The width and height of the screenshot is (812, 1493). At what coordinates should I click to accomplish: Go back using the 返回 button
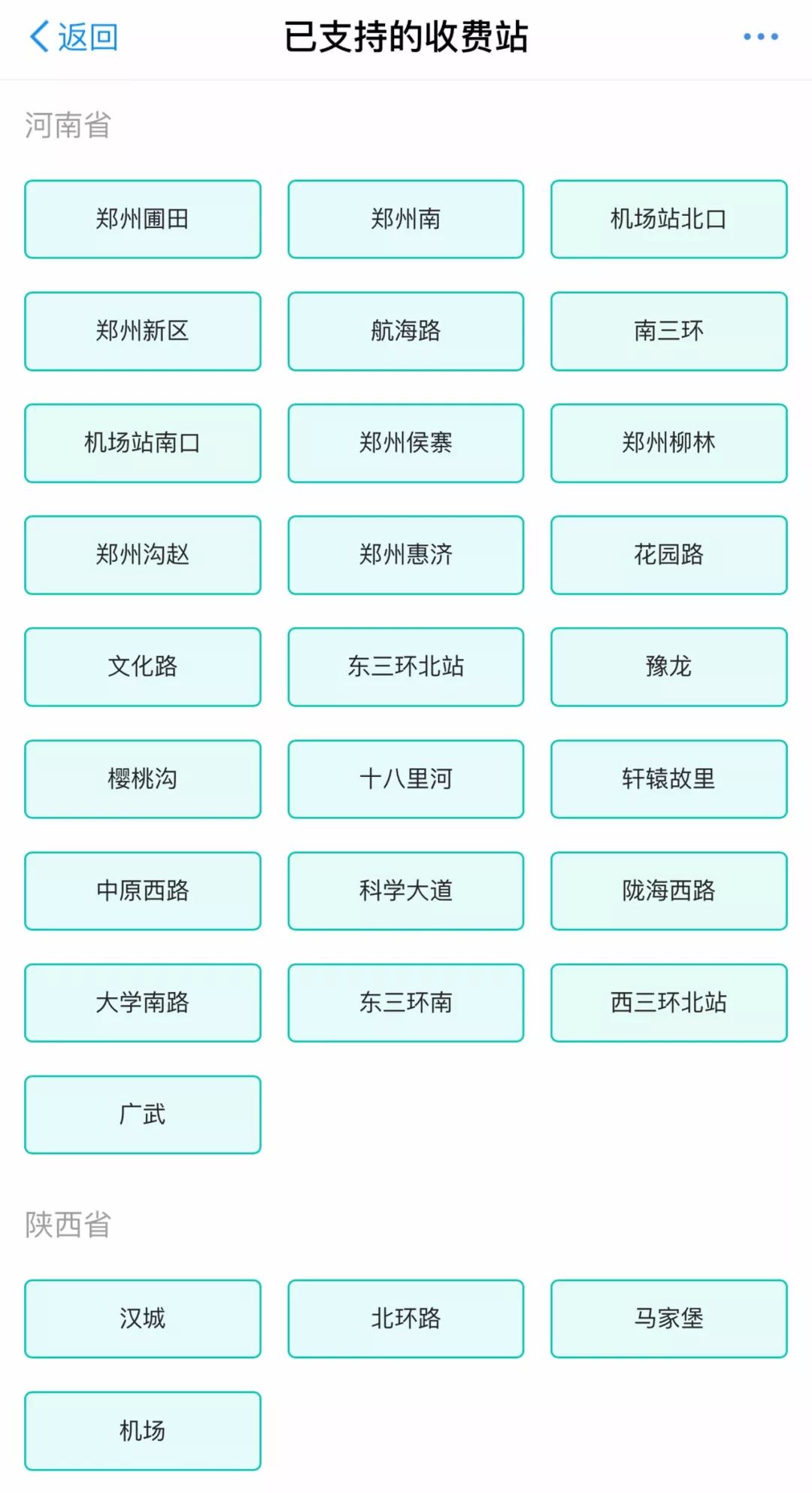tap(74, 37)
